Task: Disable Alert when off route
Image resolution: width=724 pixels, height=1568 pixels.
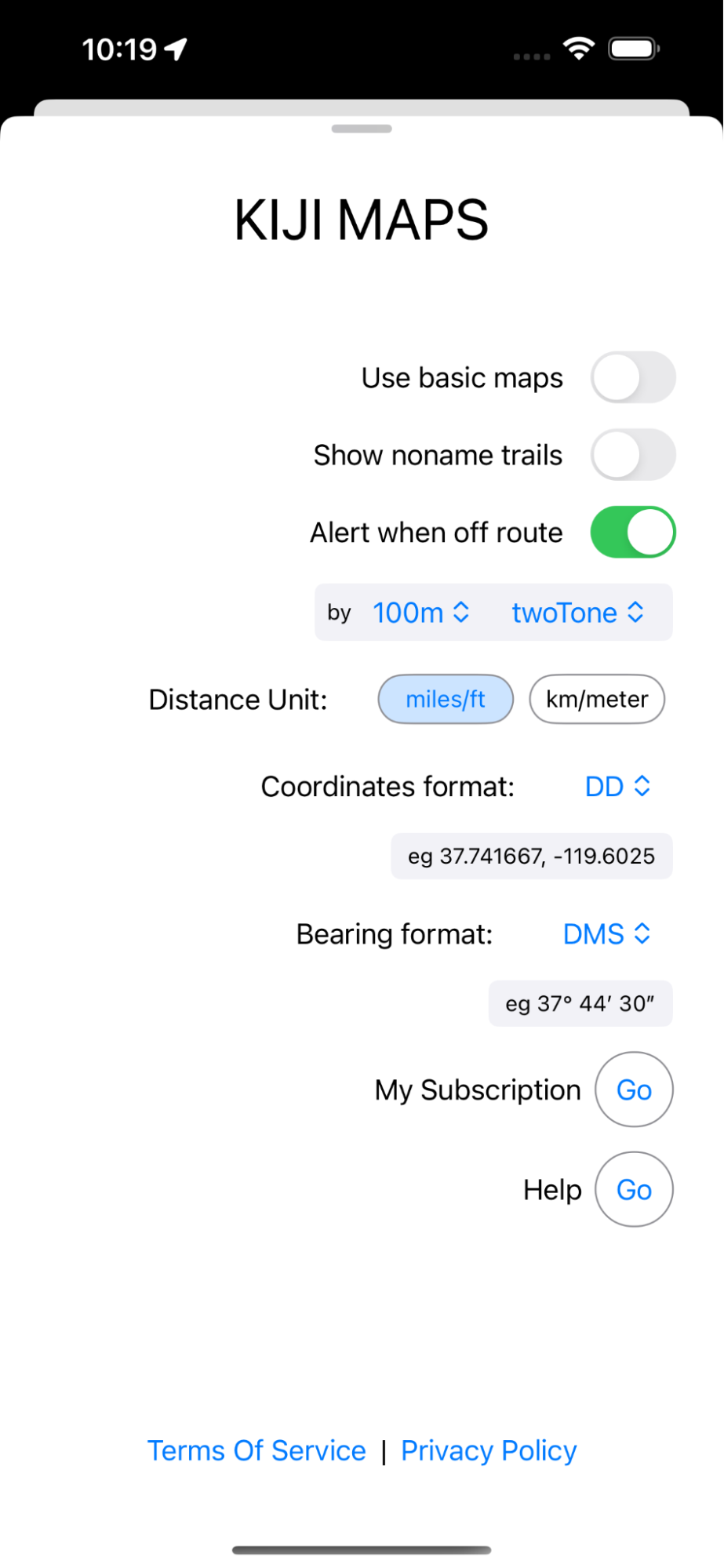Action: tap(632, 533)
